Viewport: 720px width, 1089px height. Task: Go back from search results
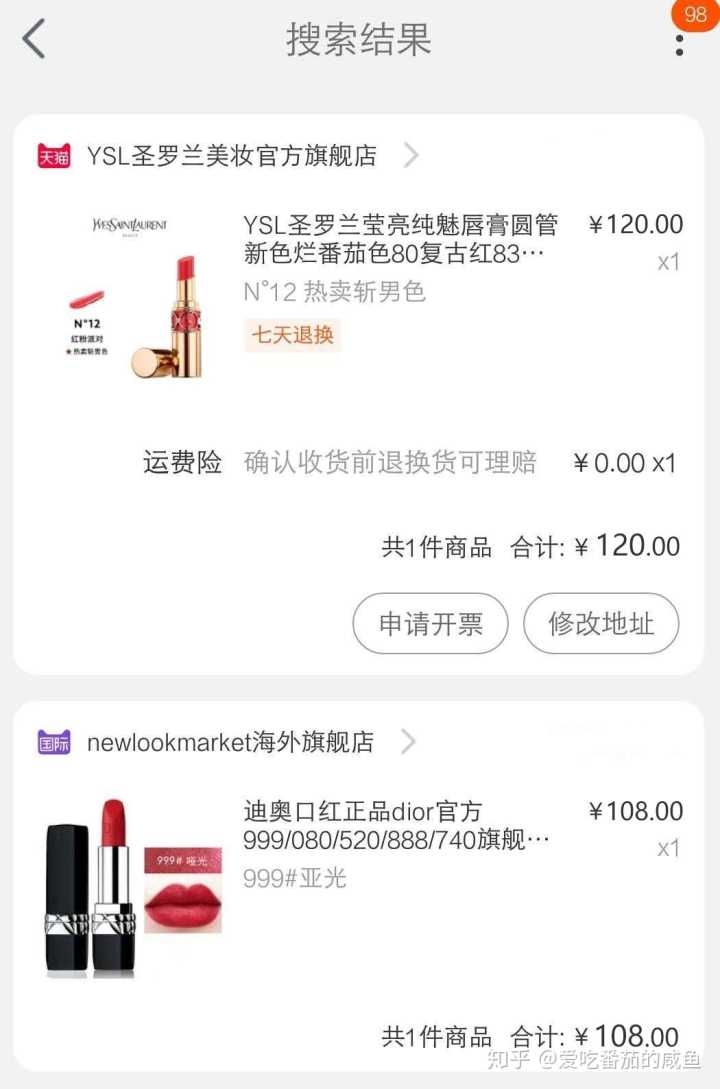34,40
